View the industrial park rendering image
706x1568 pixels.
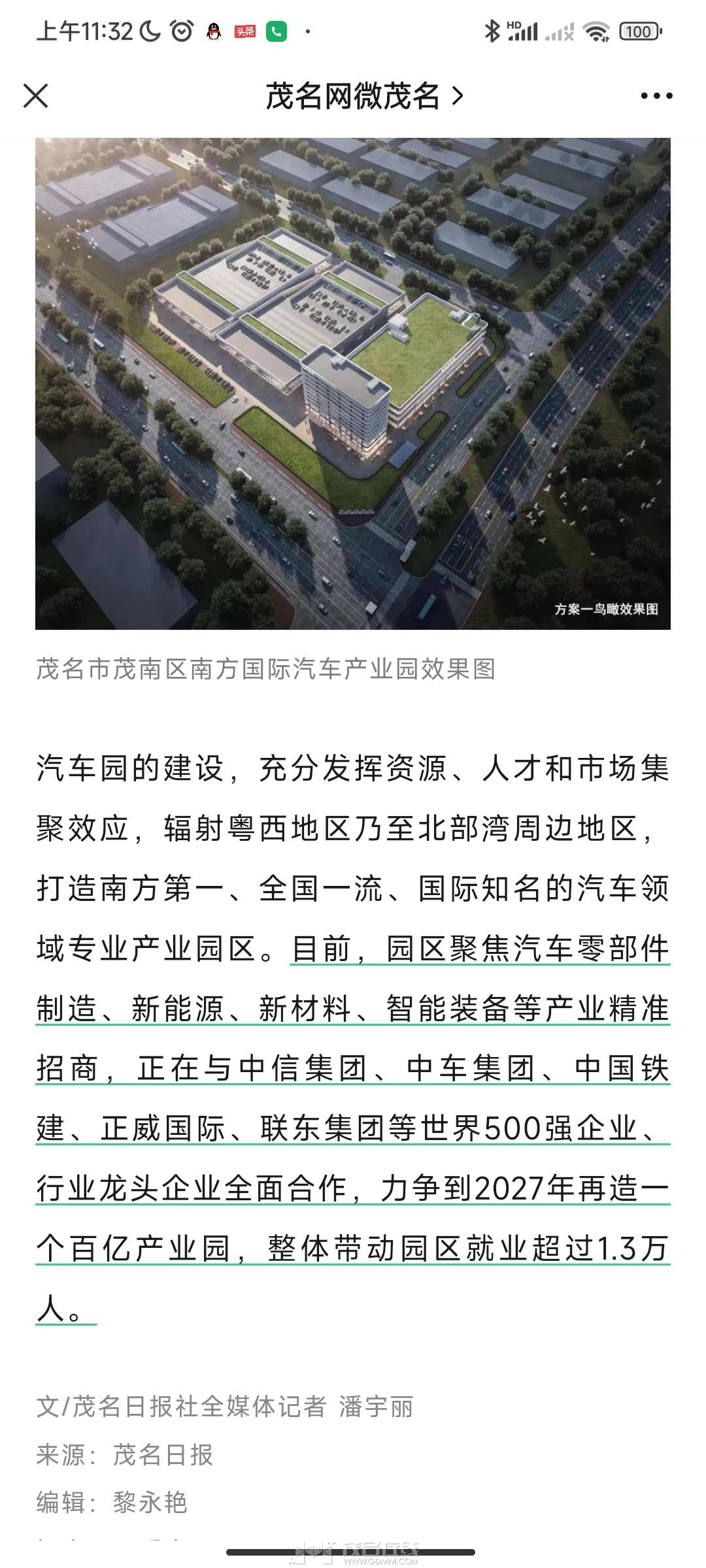[353, 384]
